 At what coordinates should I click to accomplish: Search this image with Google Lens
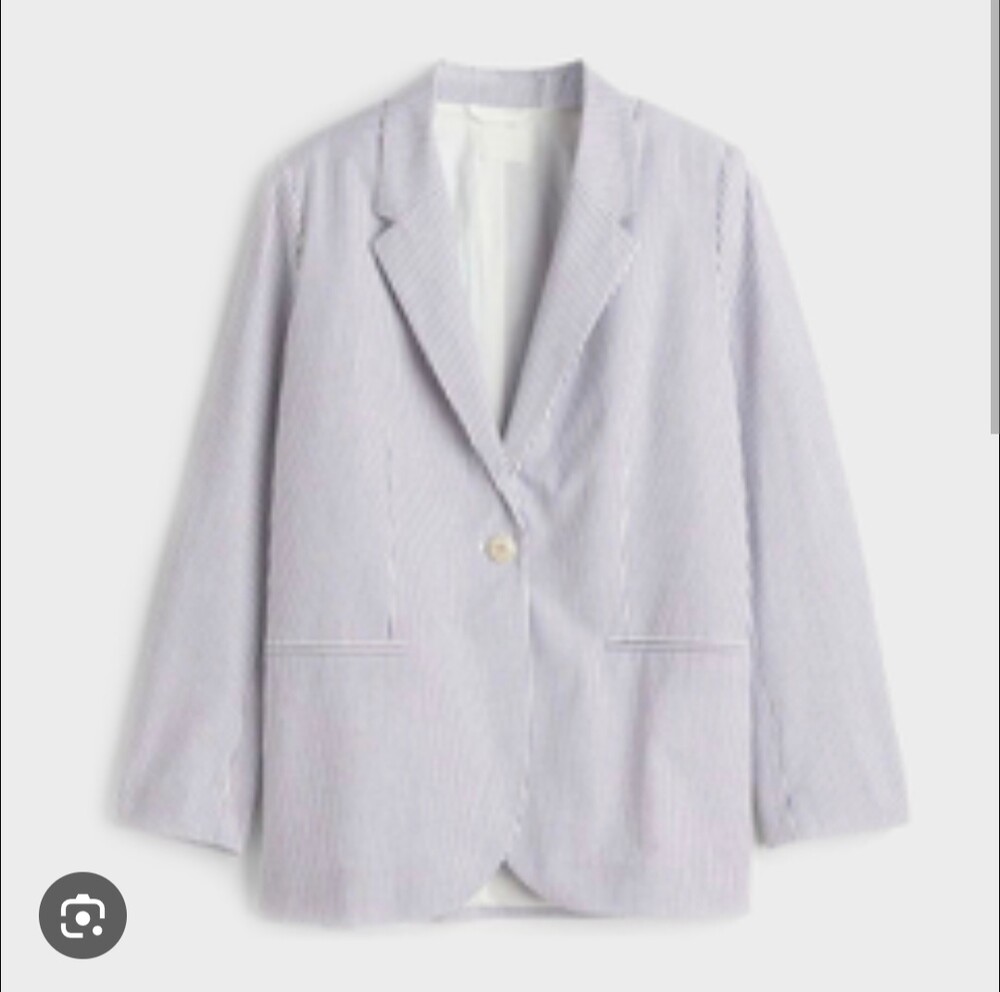[83, 915]
